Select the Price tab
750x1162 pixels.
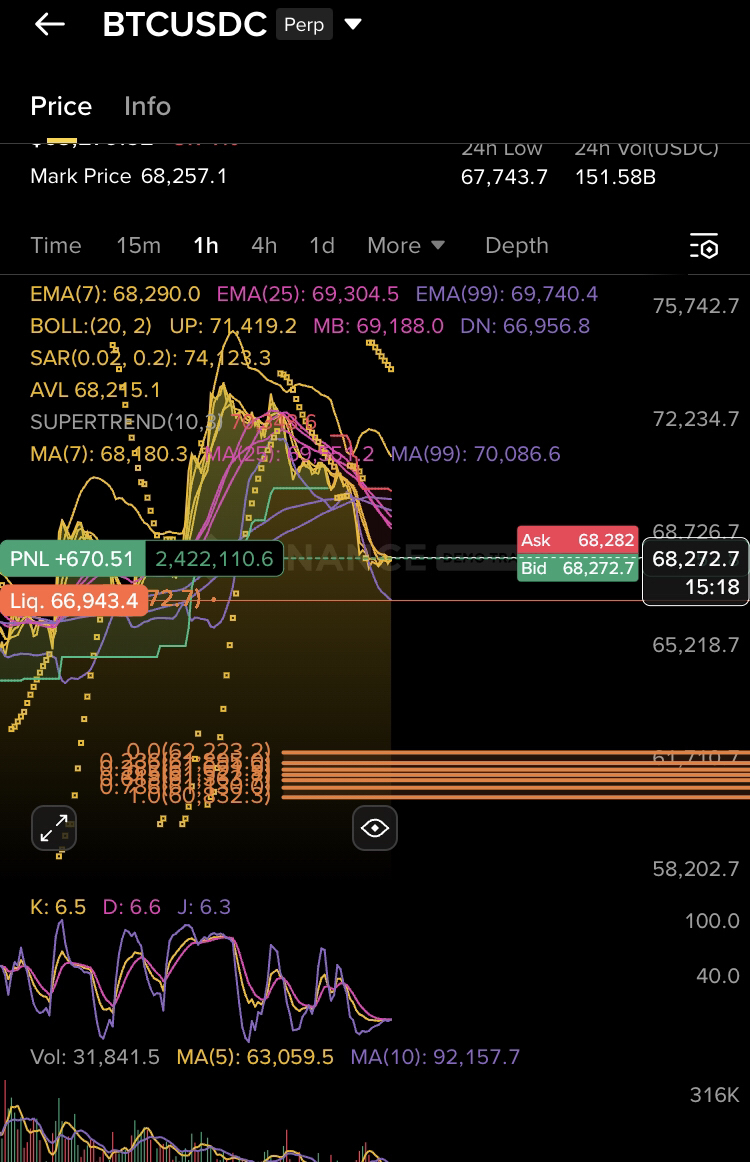pos(61,106)
